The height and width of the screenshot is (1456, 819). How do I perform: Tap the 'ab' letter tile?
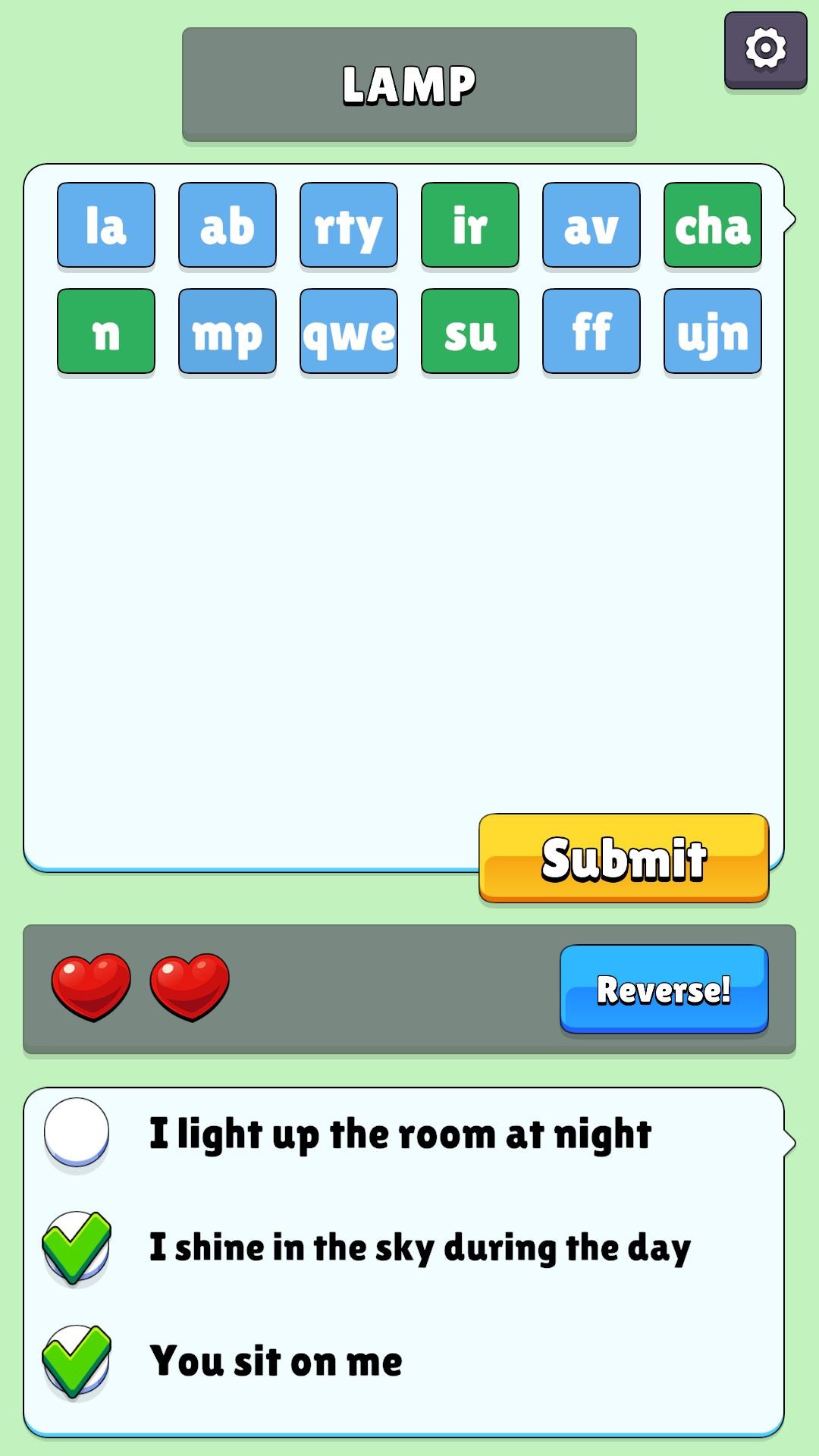point(227,225)
